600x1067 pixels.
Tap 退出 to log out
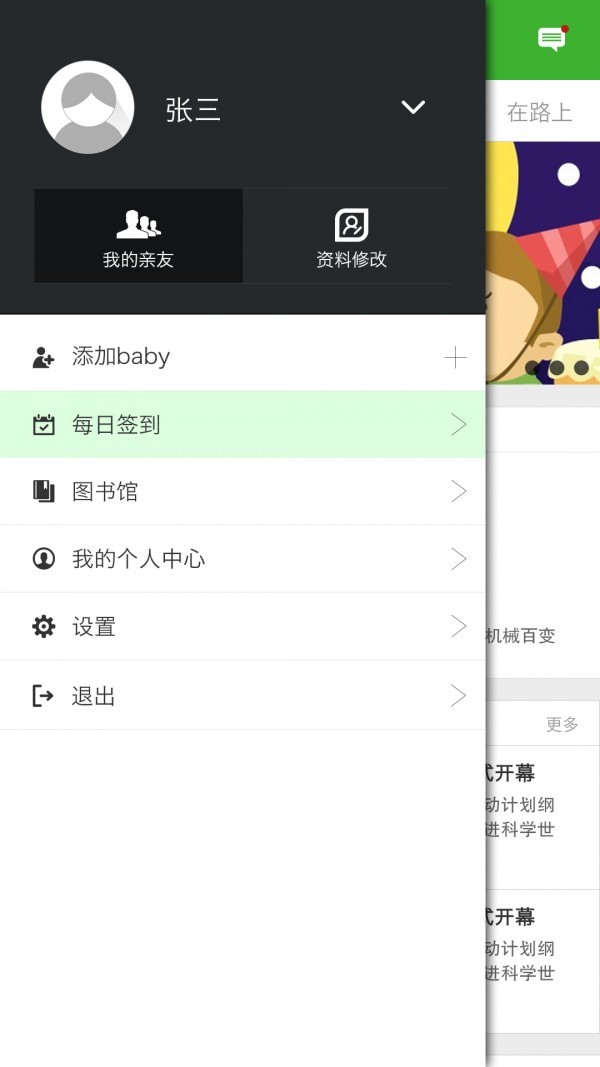point(242,696)
